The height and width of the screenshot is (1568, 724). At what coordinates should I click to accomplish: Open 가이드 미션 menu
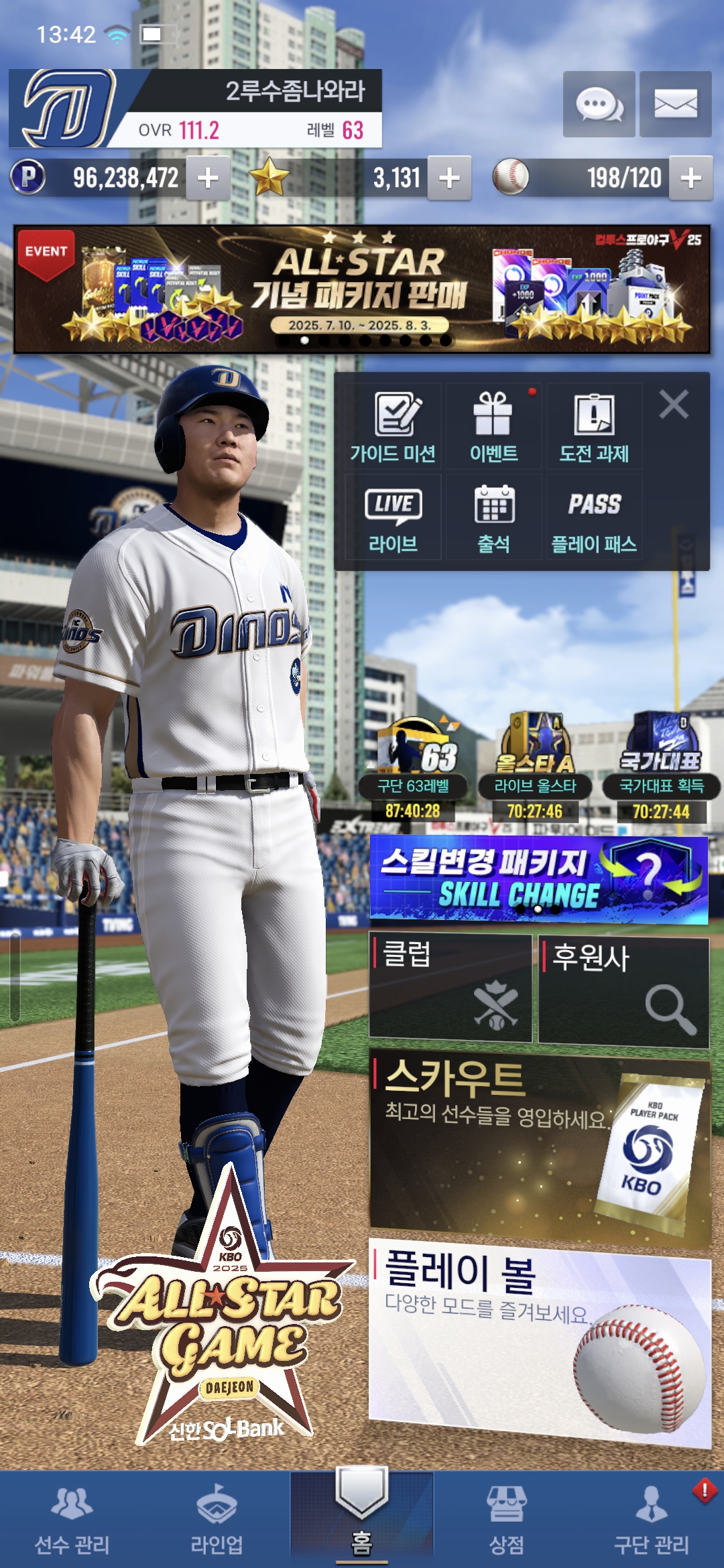coord(393,427)
